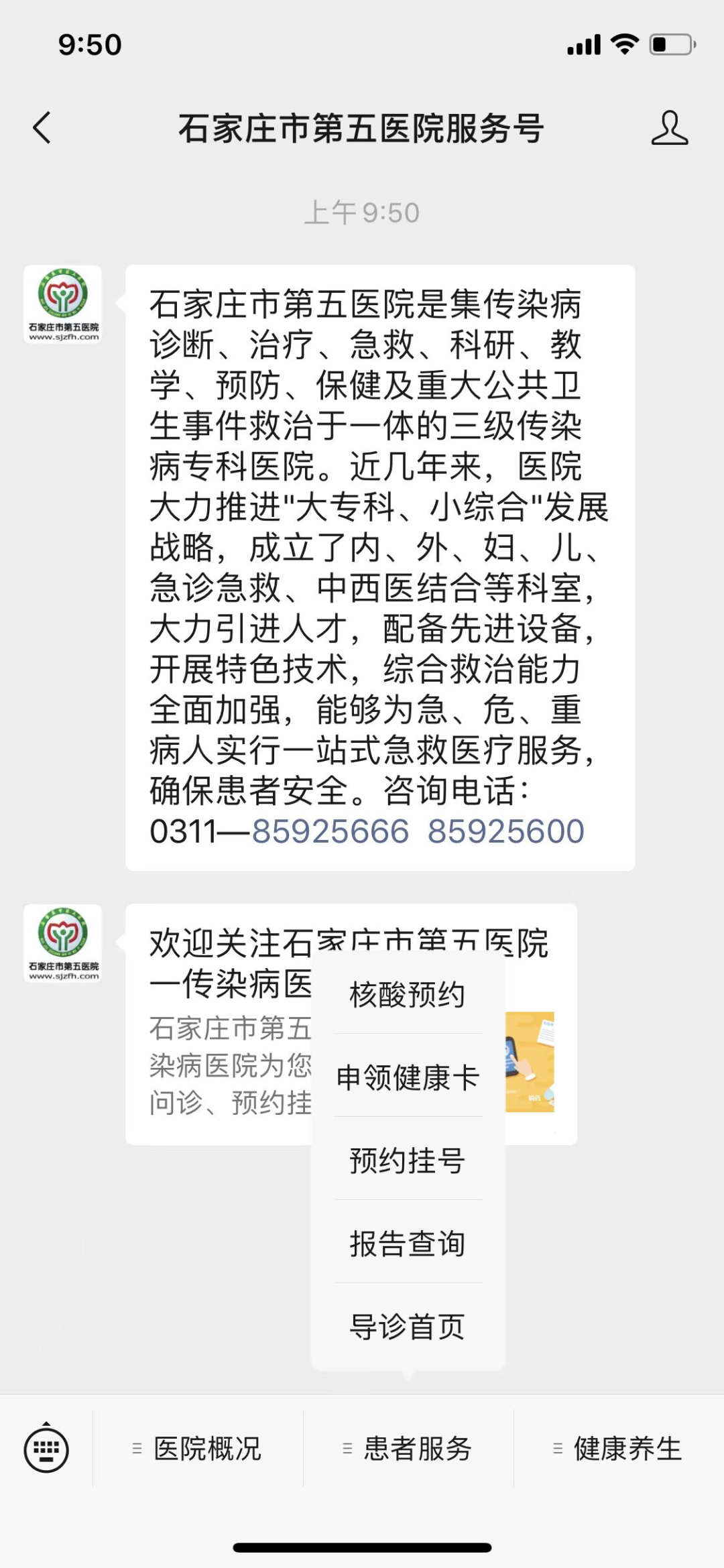
Task: Click the hospital avatar next to the welcome message
Action: (64, 944)
